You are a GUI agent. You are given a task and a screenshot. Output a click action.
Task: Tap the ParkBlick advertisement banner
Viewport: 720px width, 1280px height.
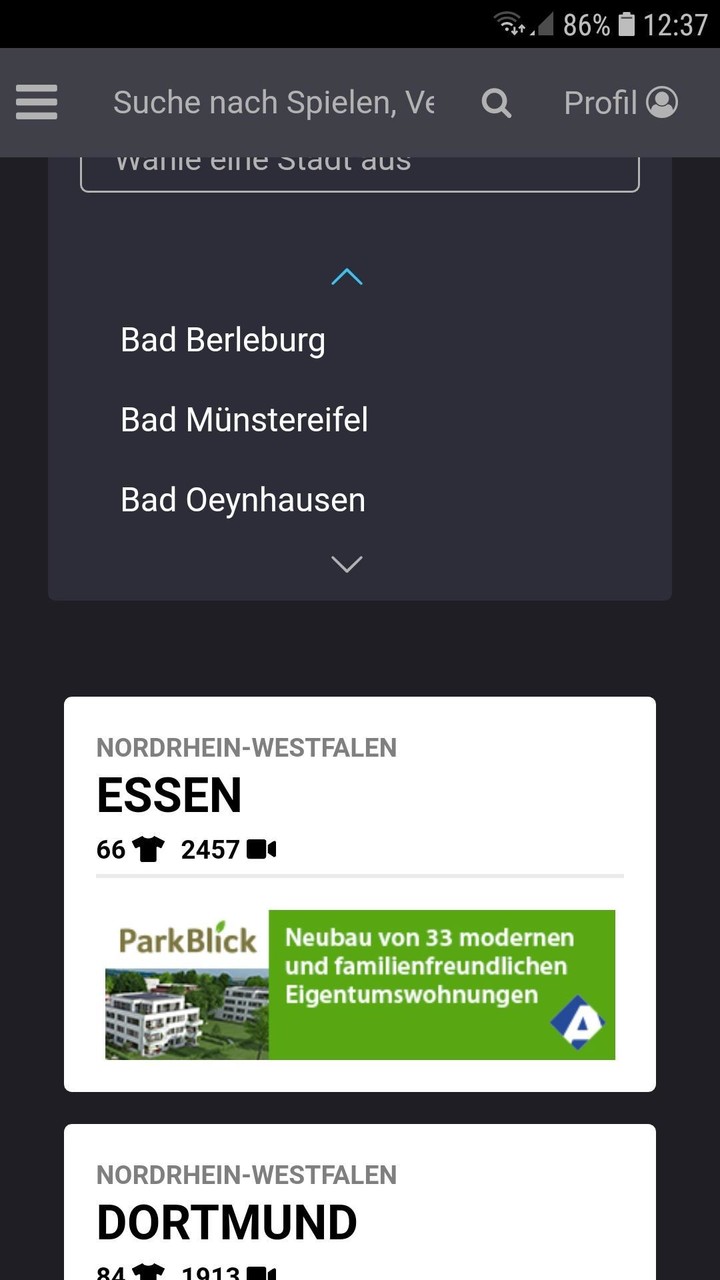coord(360,984)
